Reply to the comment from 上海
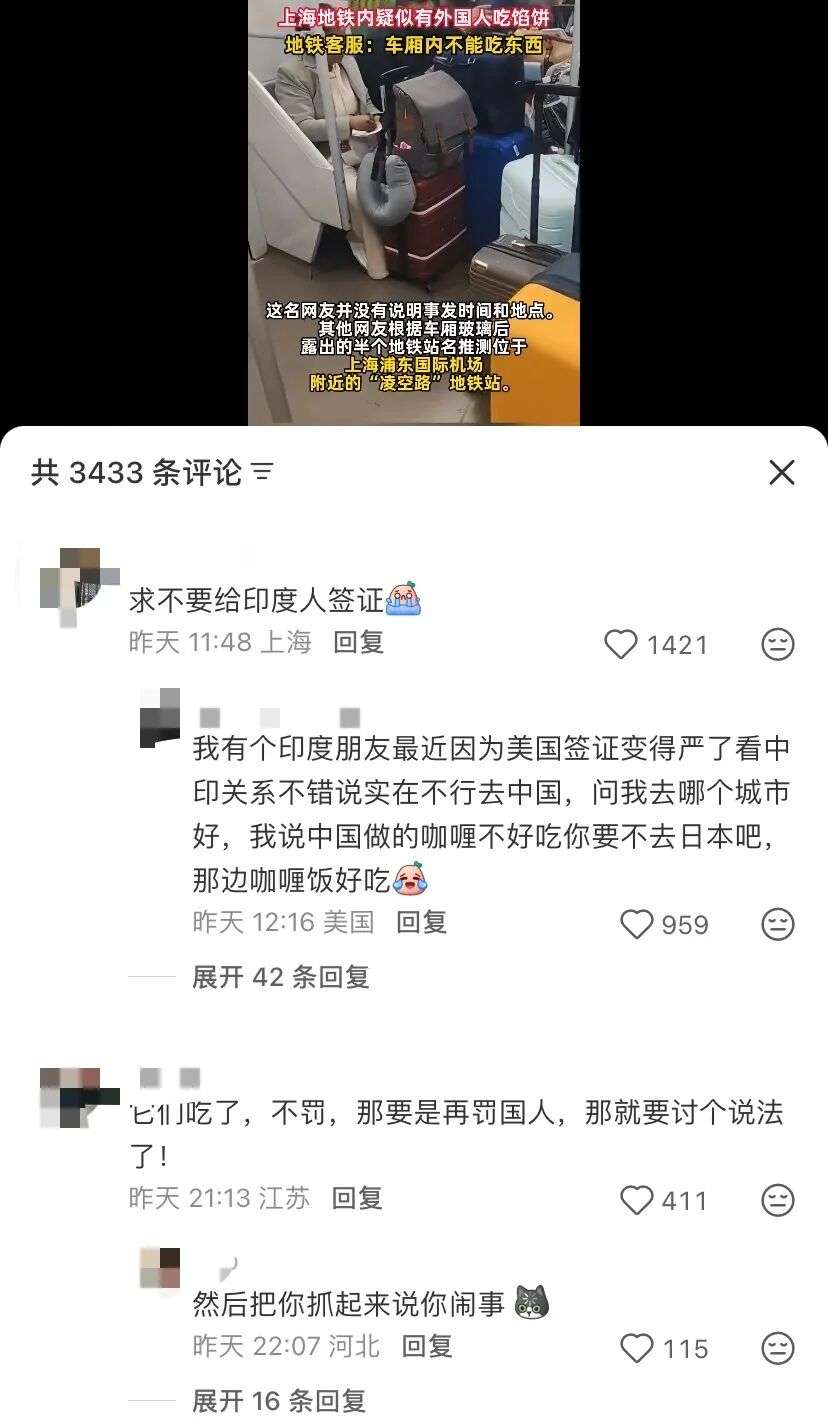 click(359, 642)
